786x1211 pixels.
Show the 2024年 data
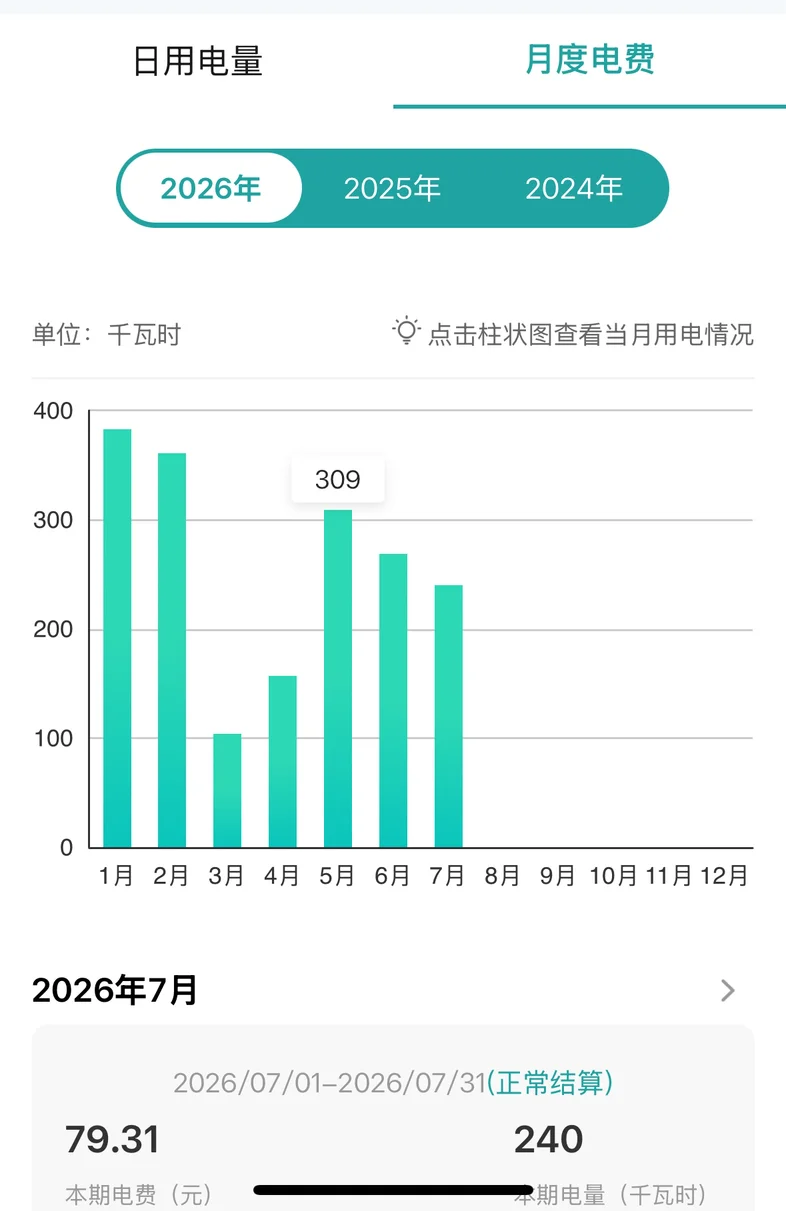(574, 188)
